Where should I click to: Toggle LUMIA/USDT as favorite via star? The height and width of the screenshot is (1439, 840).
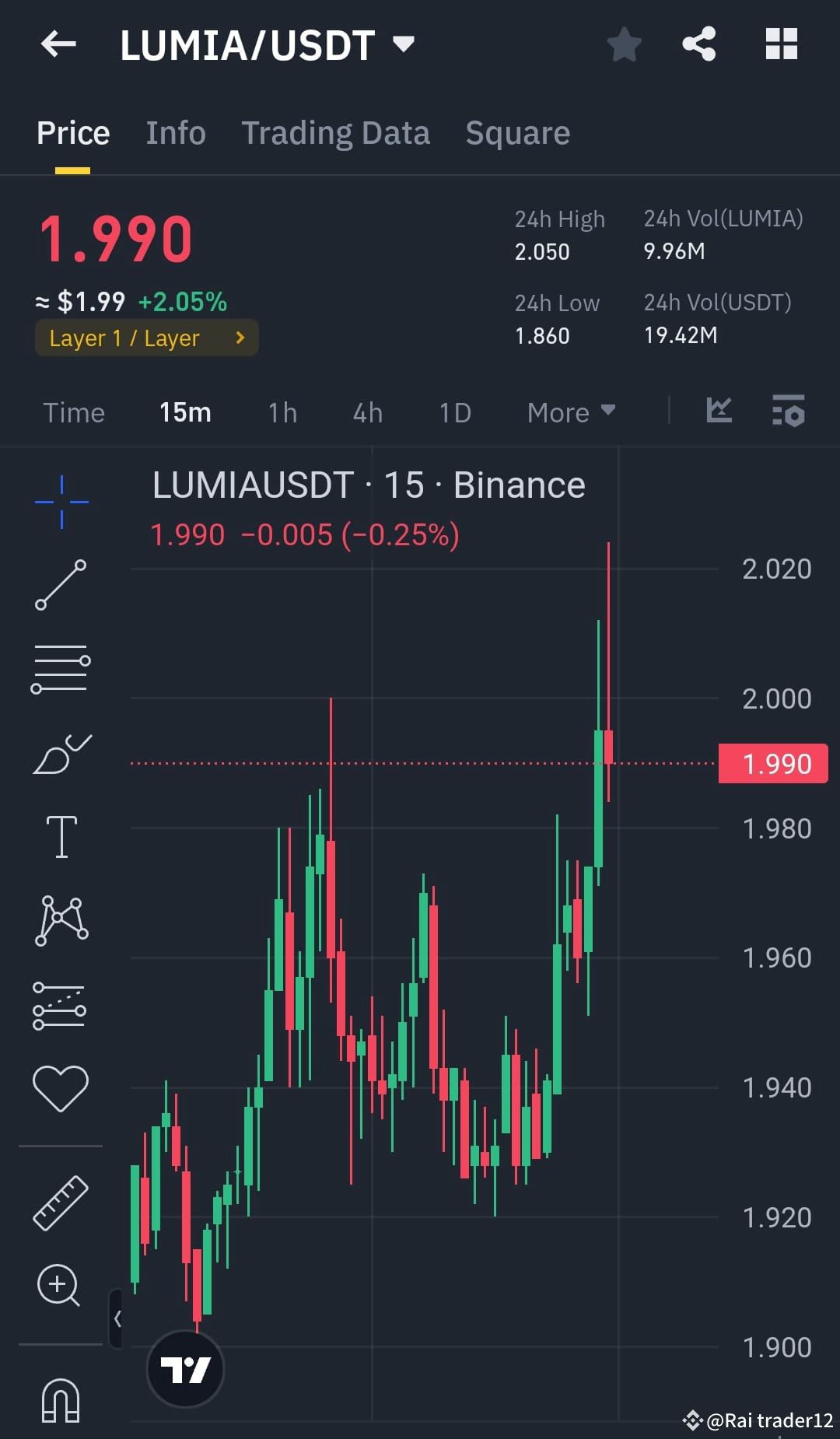(x=625, y=44)
